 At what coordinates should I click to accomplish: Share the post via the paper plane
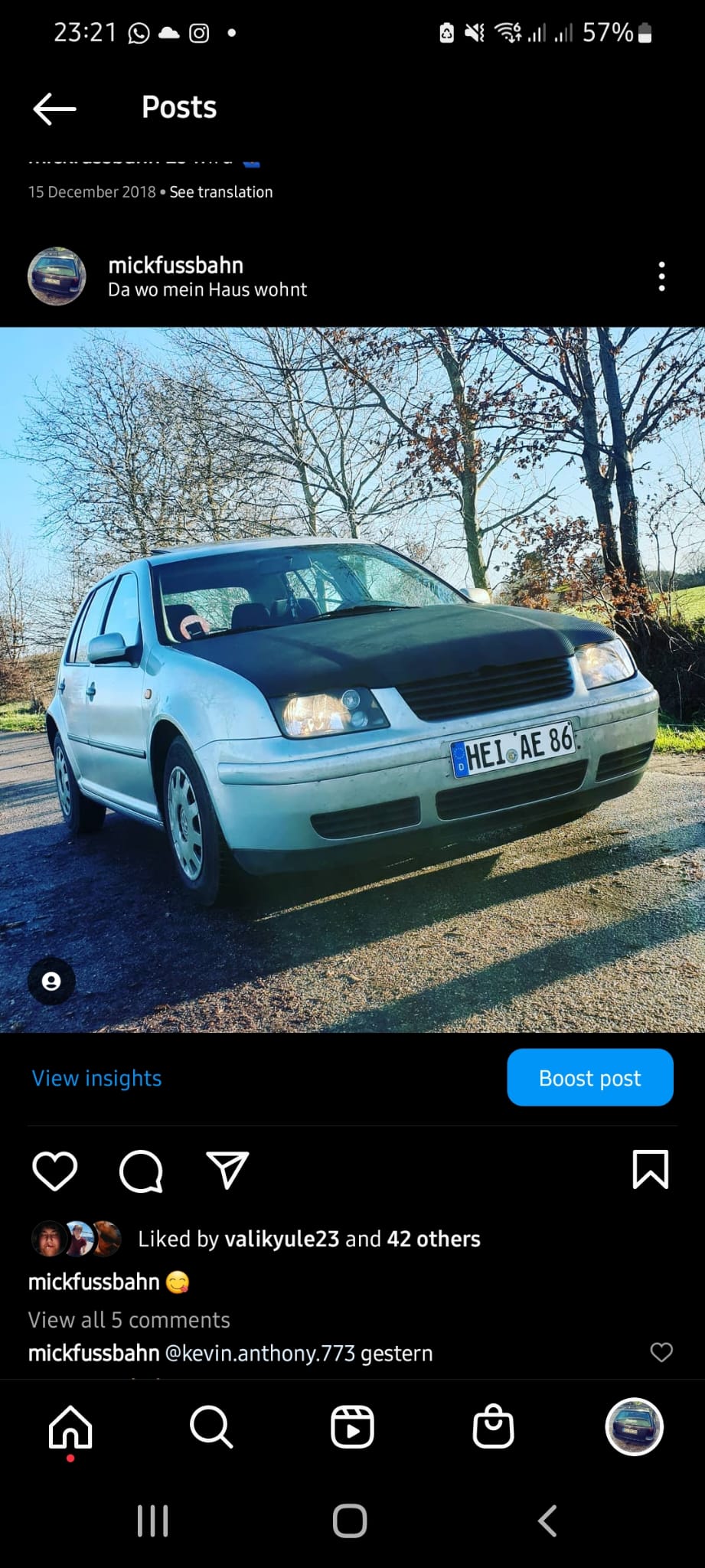(x=228, y=1170)
